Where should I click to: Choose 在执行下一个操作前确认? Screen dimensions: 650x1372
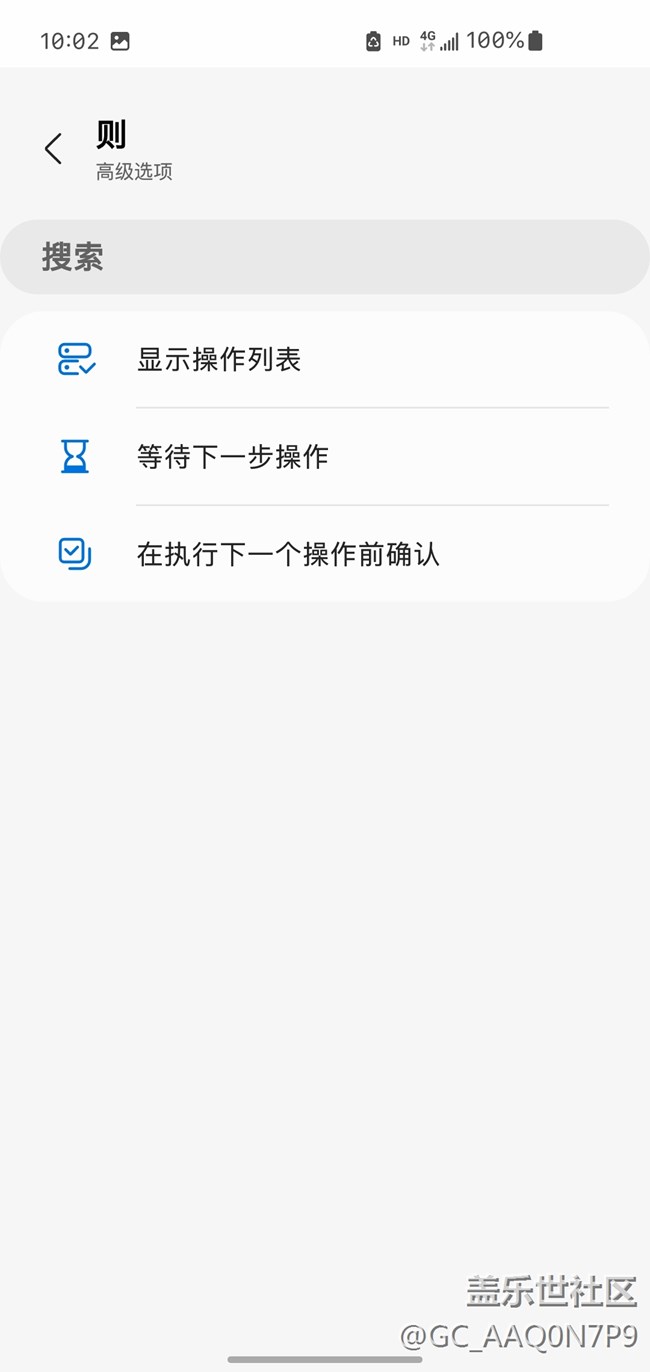point(324,554)
